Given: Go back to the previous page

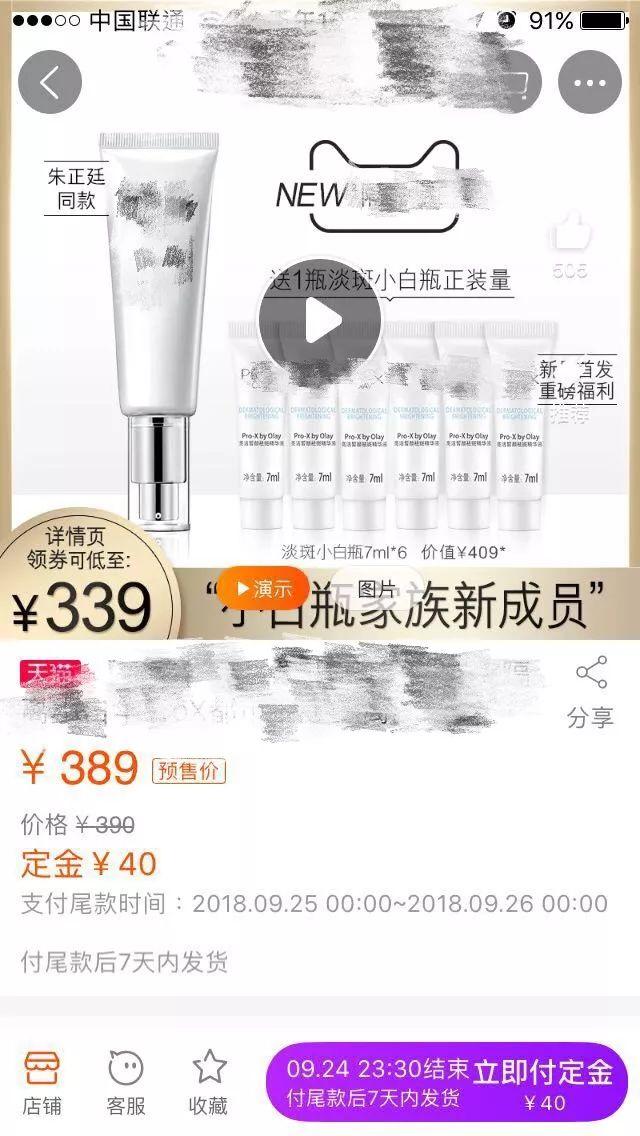Looking at the screenshot, I should [x=49, y=82].
